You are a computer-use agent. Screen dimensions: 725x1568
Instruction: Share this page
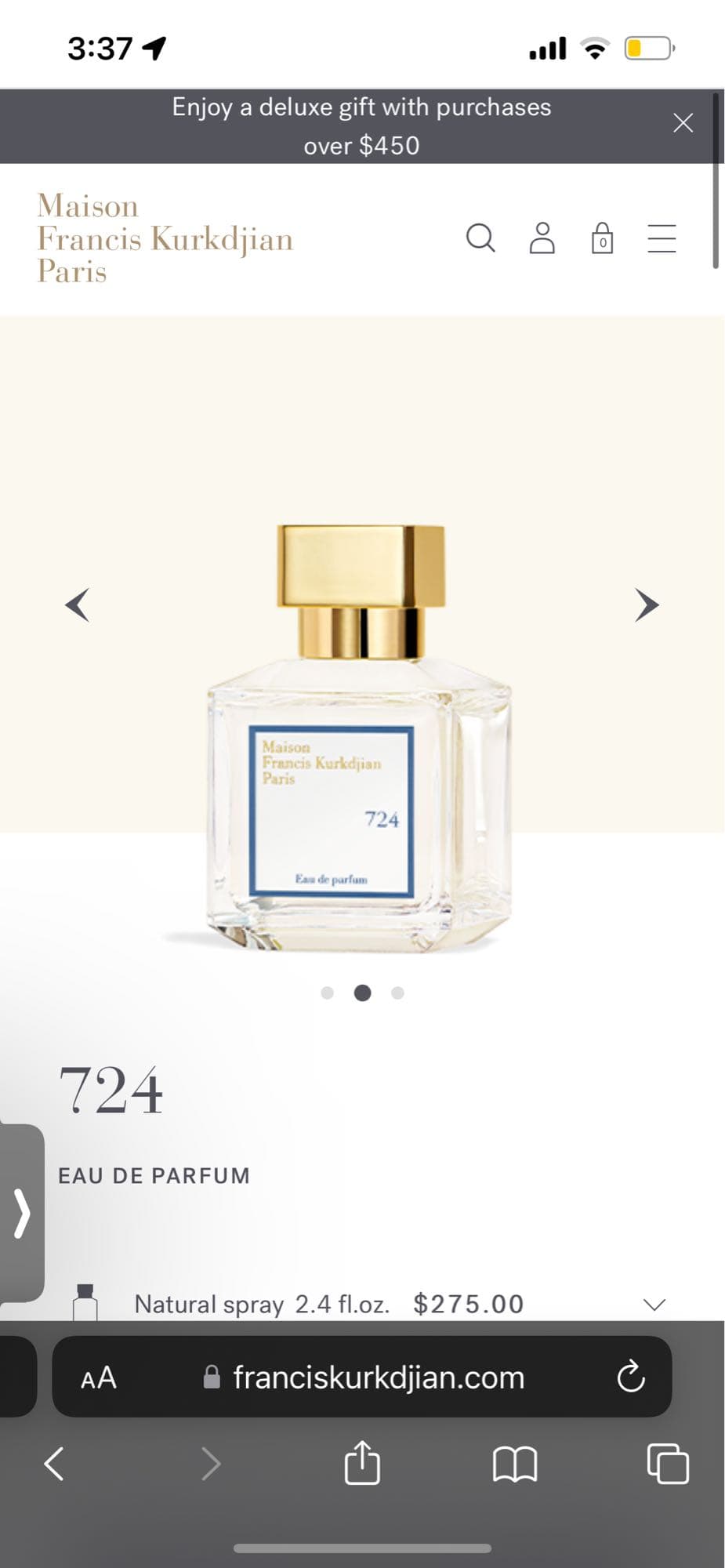click(x=362, y=1464)
